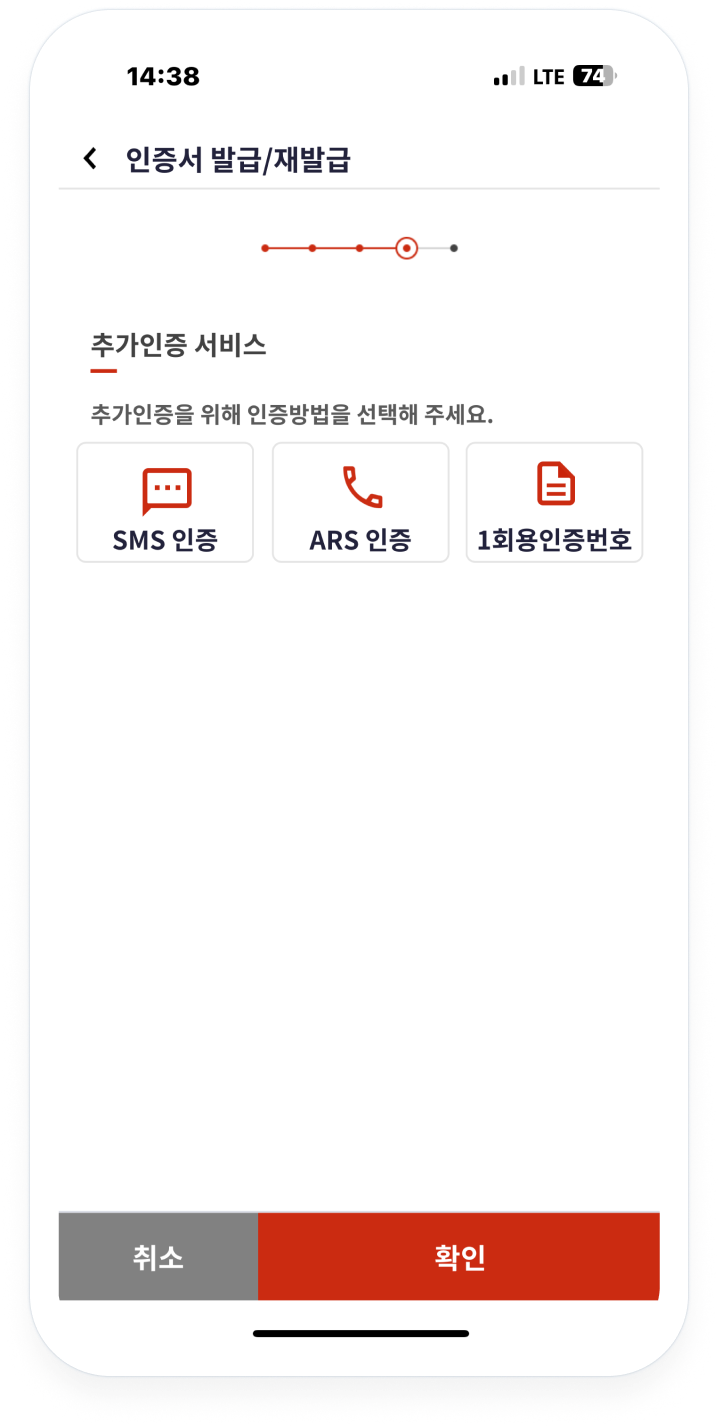Screen dimensions: 718x1426
Task: Pick 1회용인증번호 authentication
Action: pyautogui.click(x=554, y=503)
